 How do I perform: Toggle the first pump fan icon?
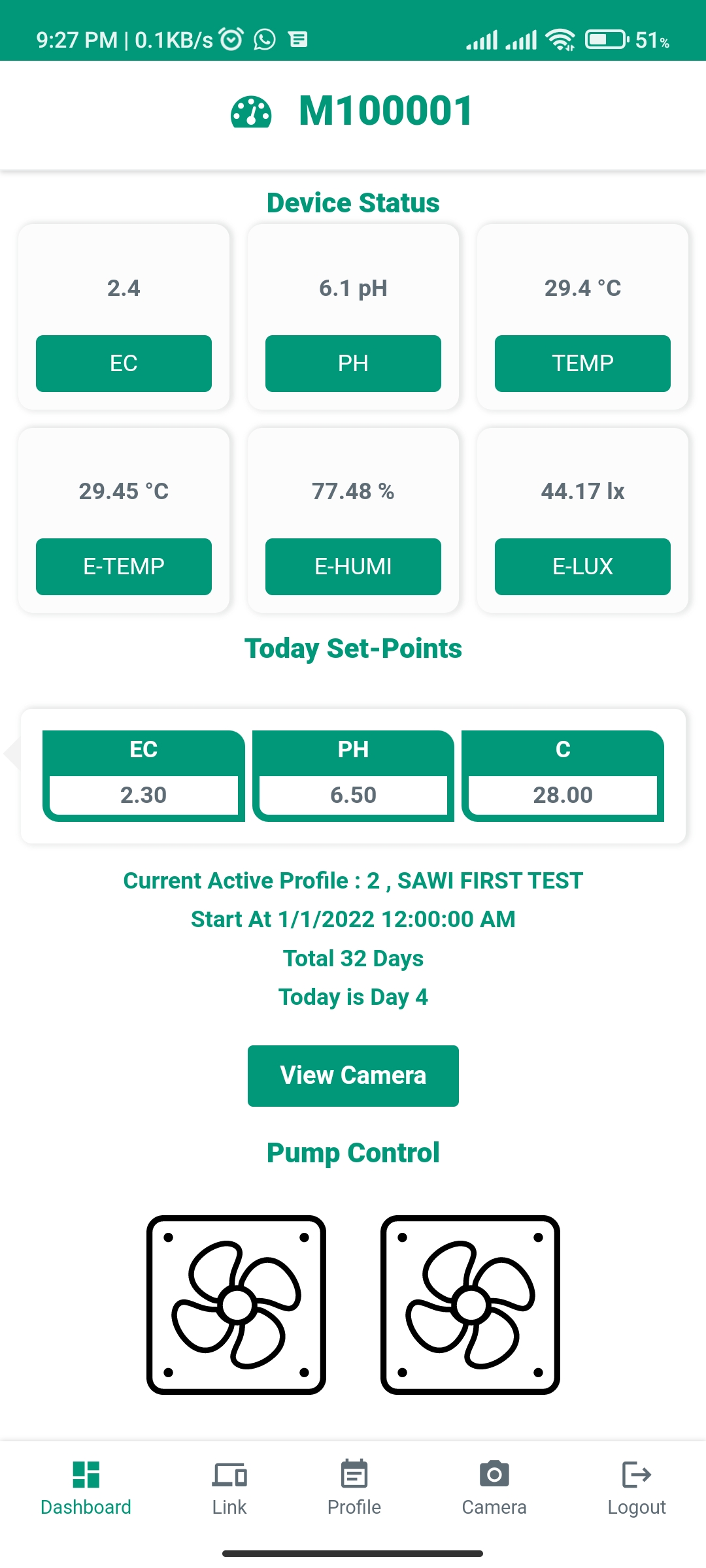tap(236, 1305)
